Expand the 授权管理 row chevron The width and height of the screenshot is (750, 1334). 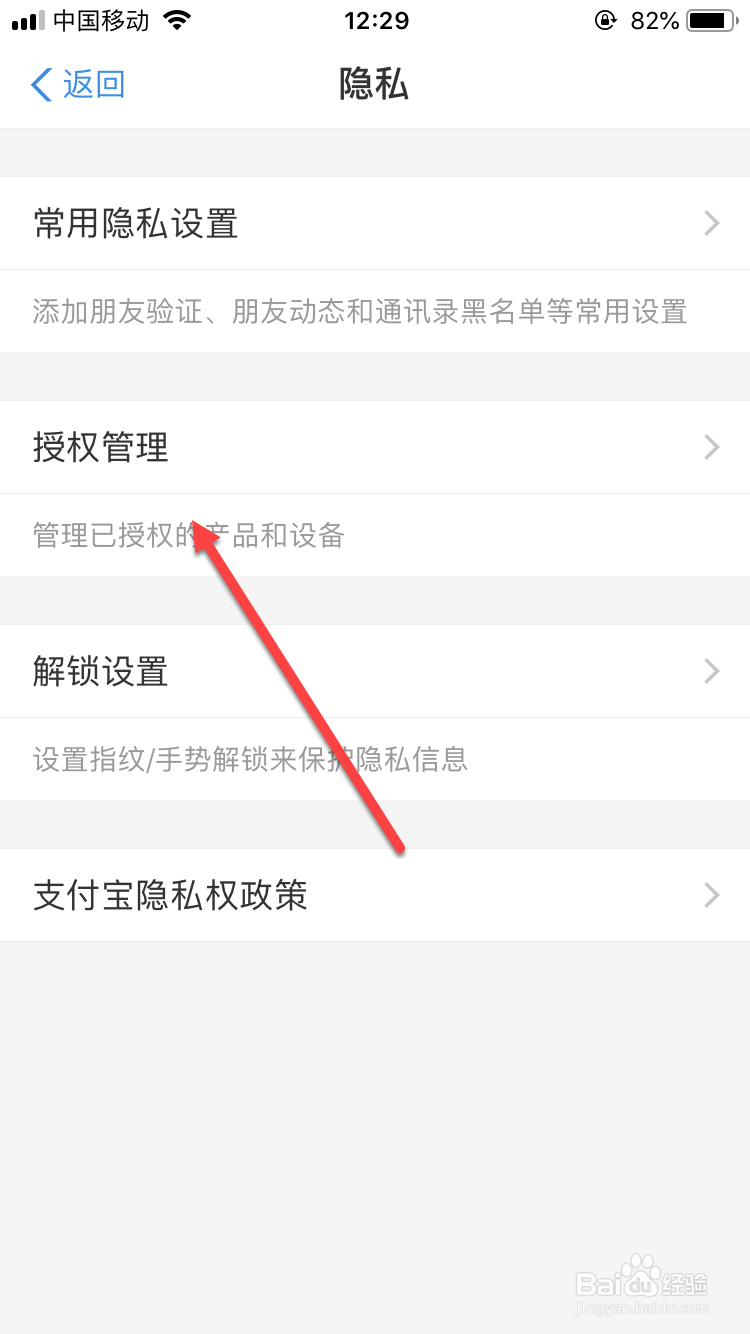coord(711,447)
